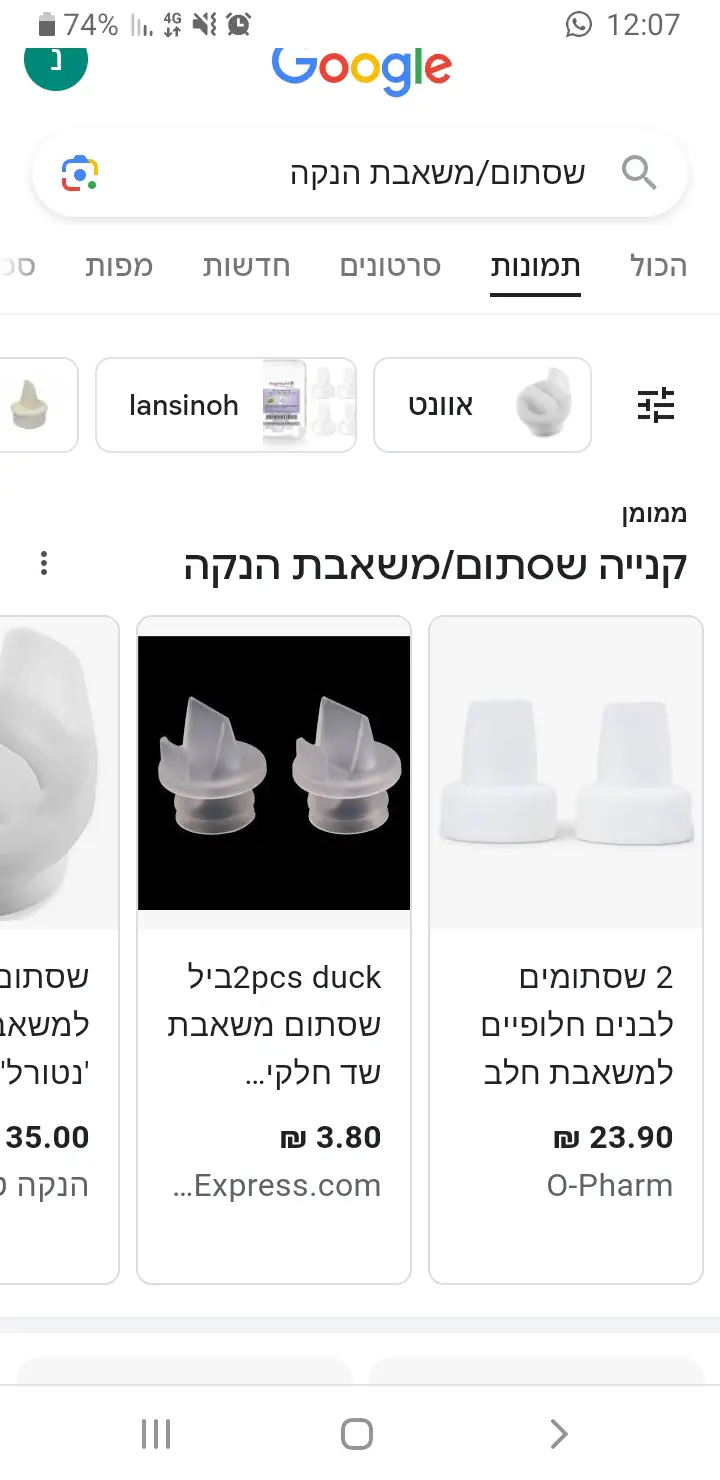Screen dimensions: 720x1480
Task: Open the account profile avatar
Action: coord(56,62)
